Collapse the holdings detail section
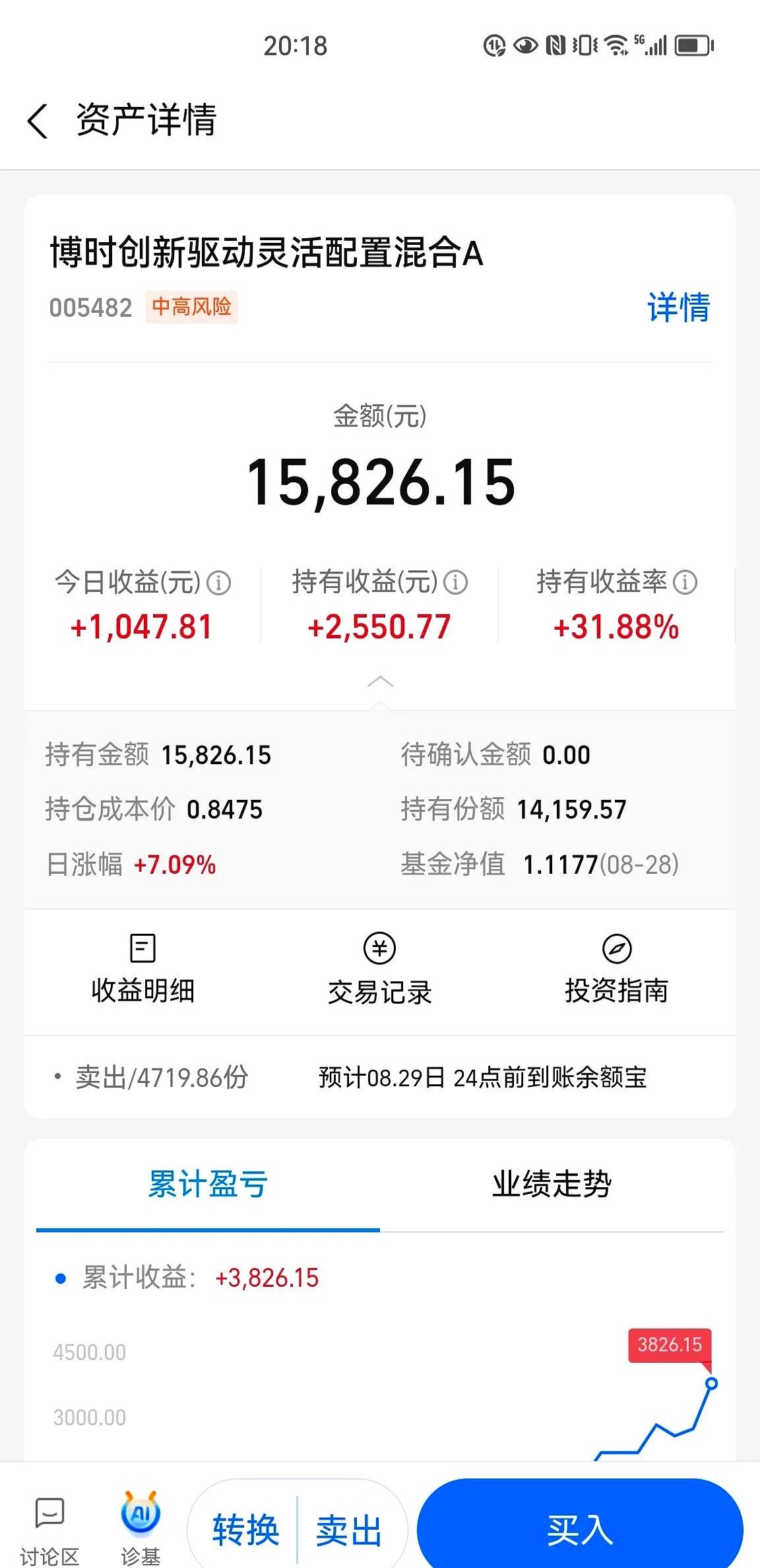 point(380,682)
